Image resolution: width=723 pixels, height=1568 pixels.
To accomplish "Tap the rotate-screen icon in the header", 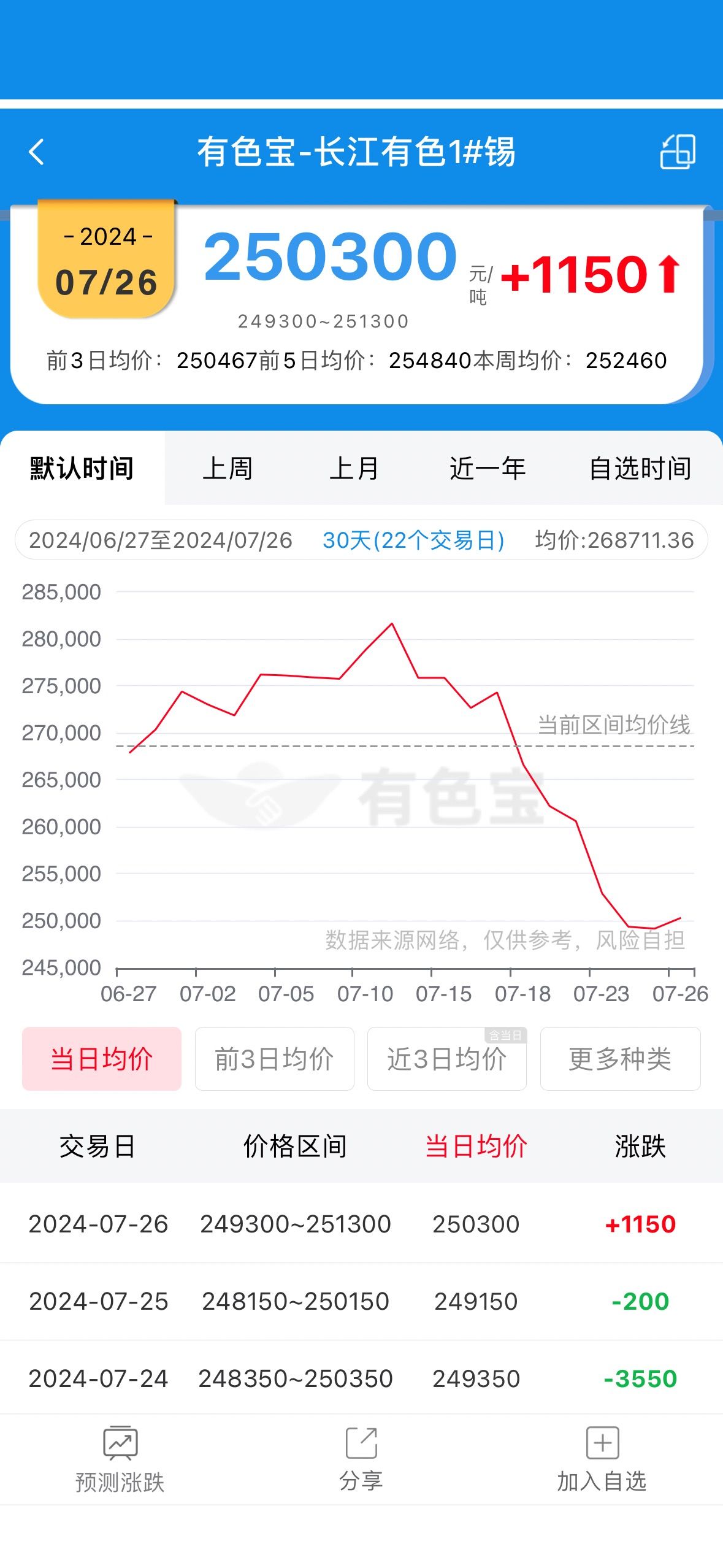I will [678, 152].
